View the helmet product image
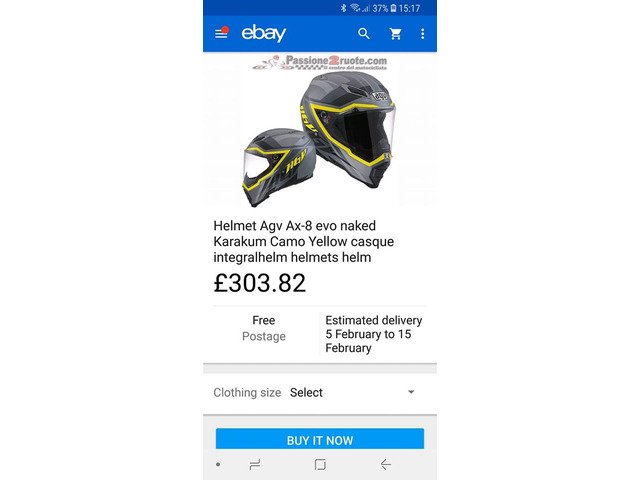Viewport: 640px width, 480px height. (x=320, y=130)
